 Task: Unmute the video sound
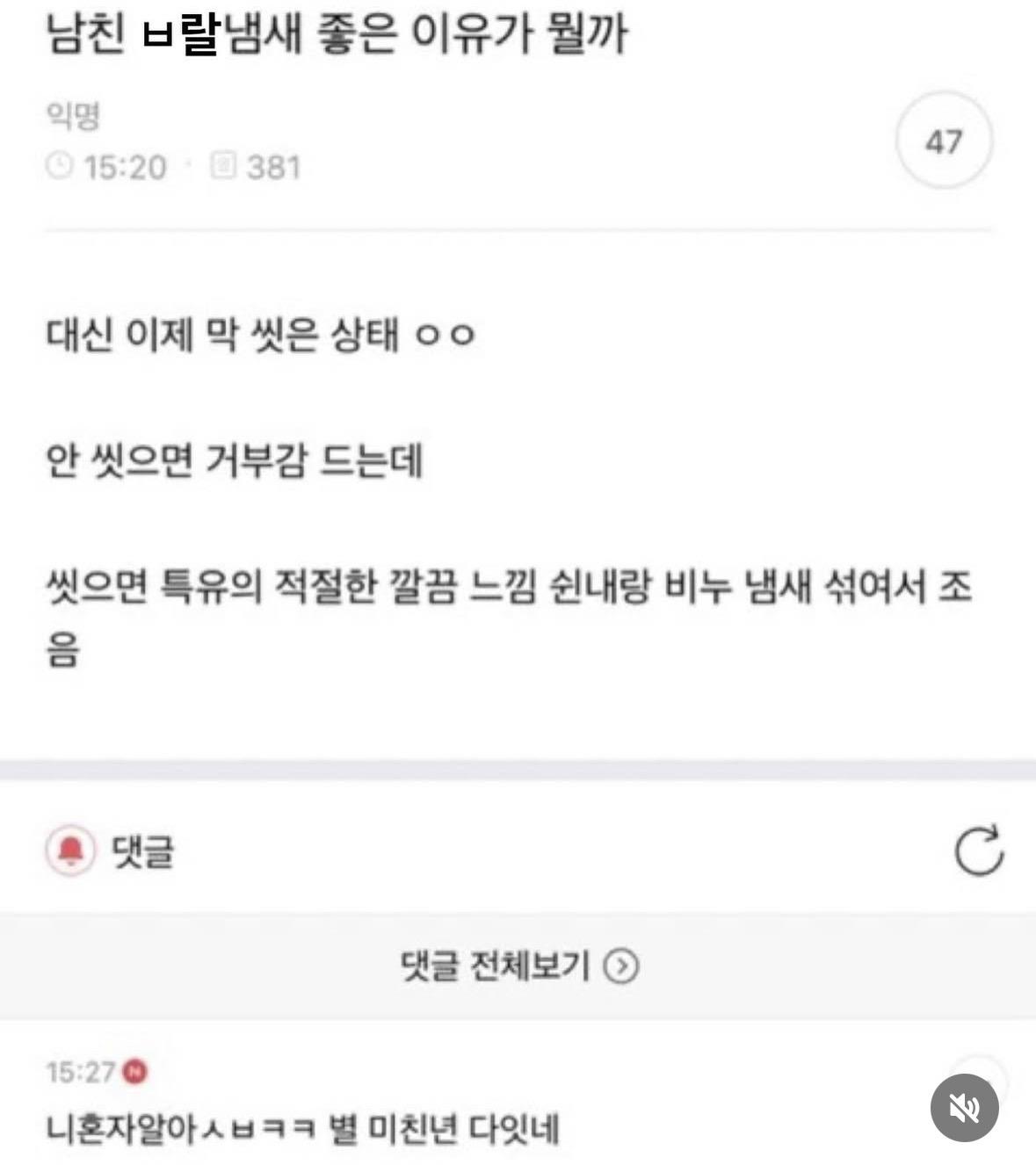pyautogui.click(x=964, y=1108)
